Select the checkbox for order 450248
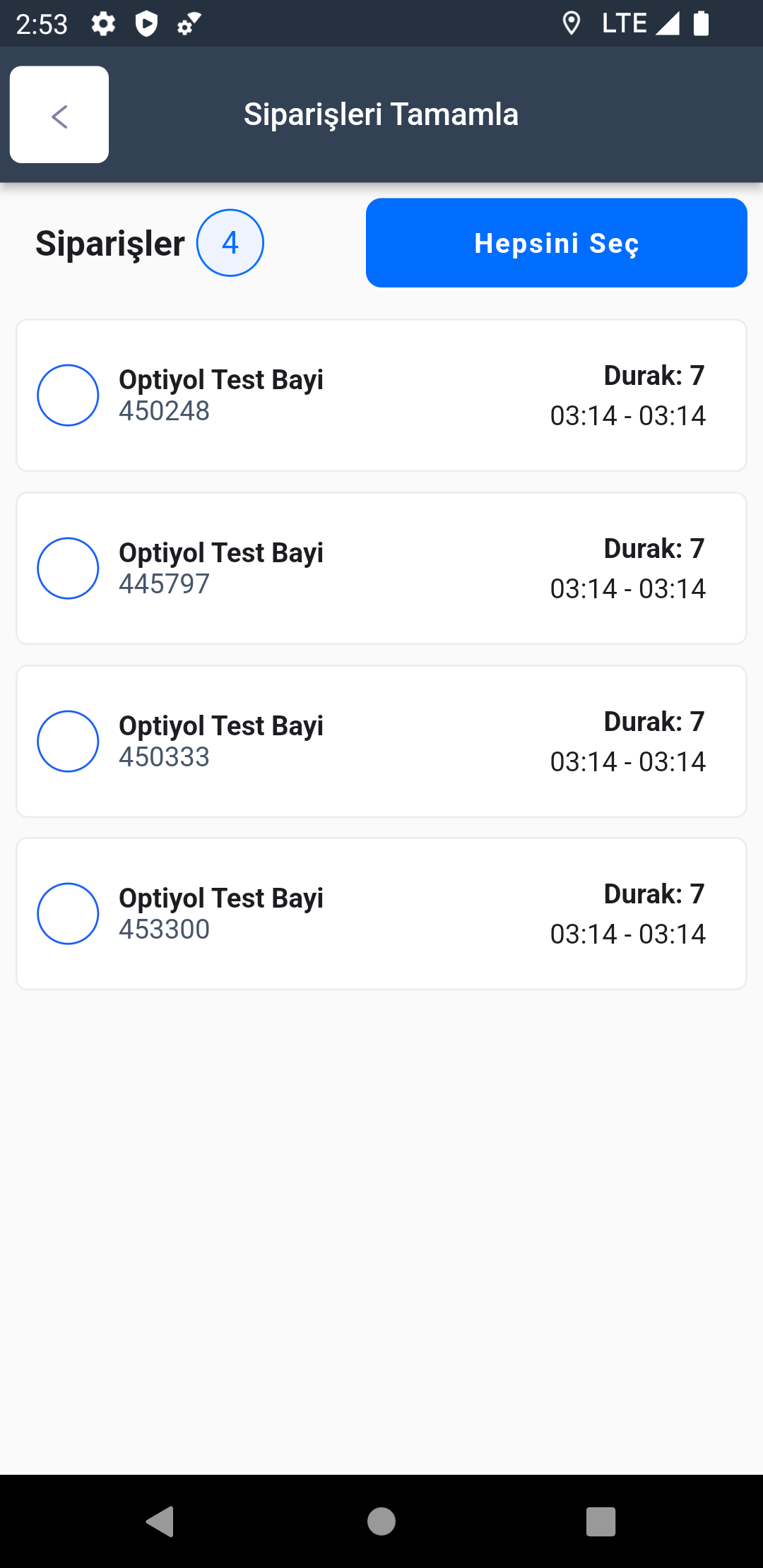Screen dimensions: 763x1568 68,396
